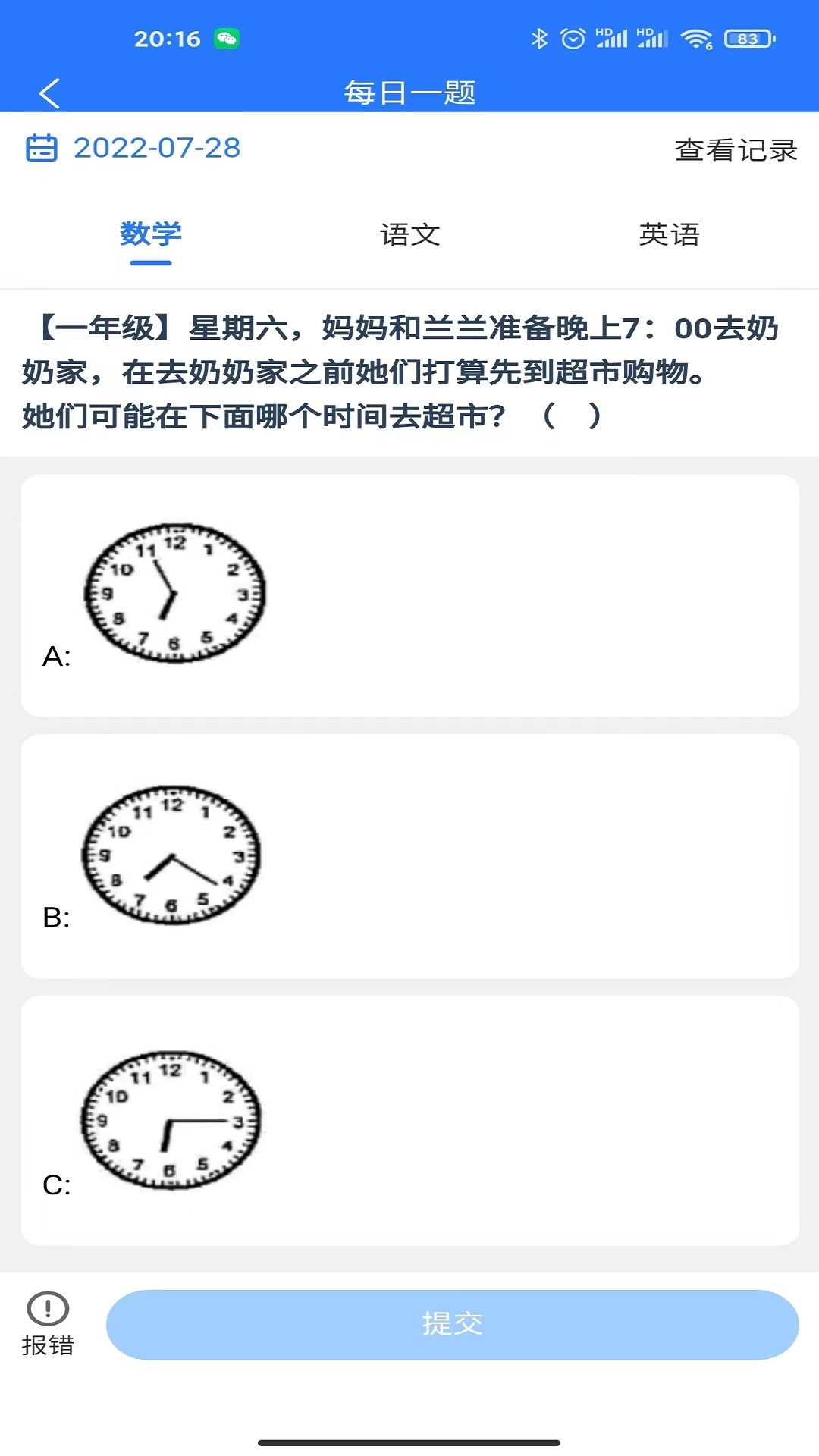
Task: Switch to the 英语 tab
Action: pos(669,234)
